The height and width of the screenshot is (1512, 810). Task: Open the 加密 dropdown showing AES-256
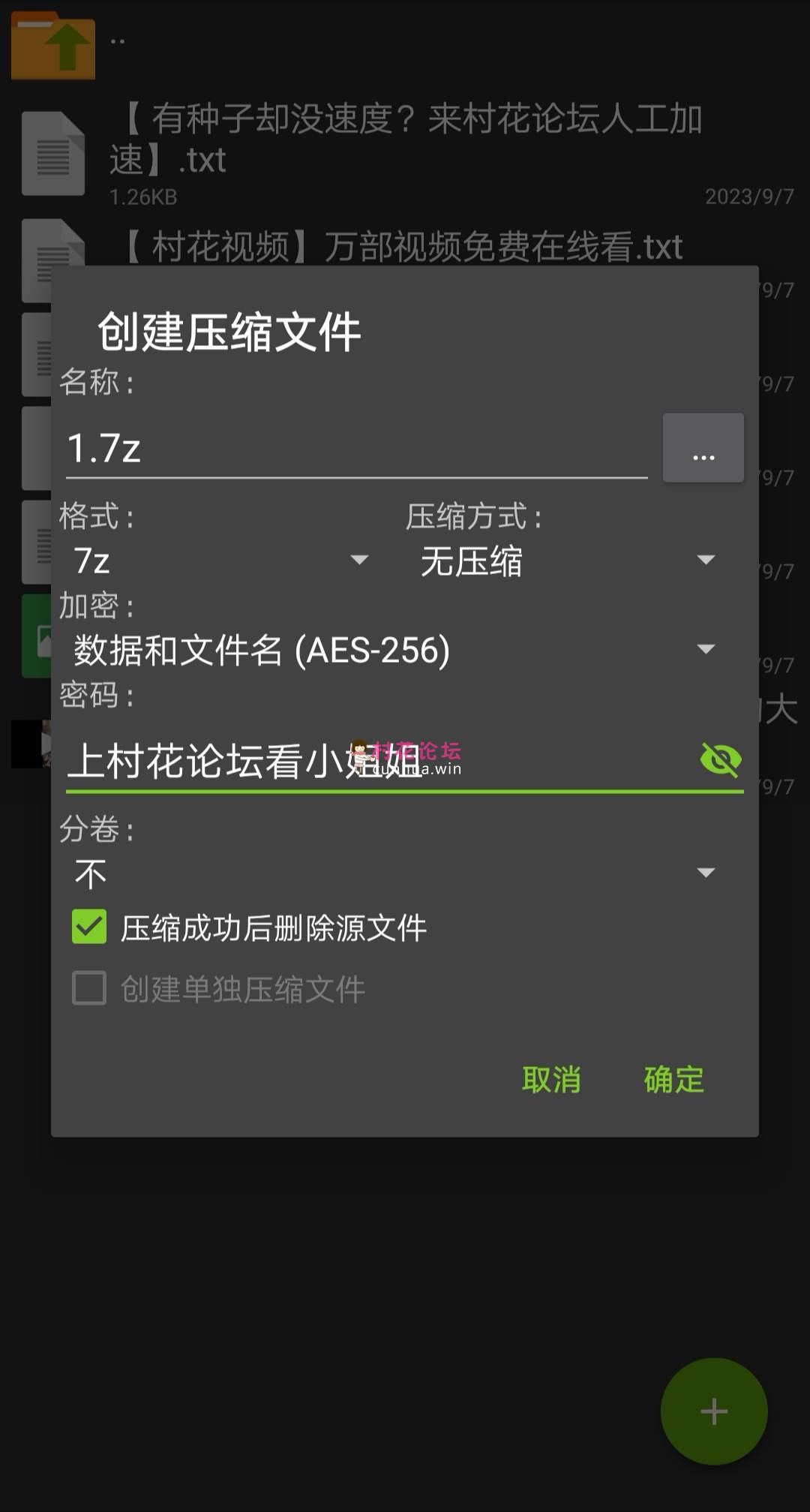point(394,650)
